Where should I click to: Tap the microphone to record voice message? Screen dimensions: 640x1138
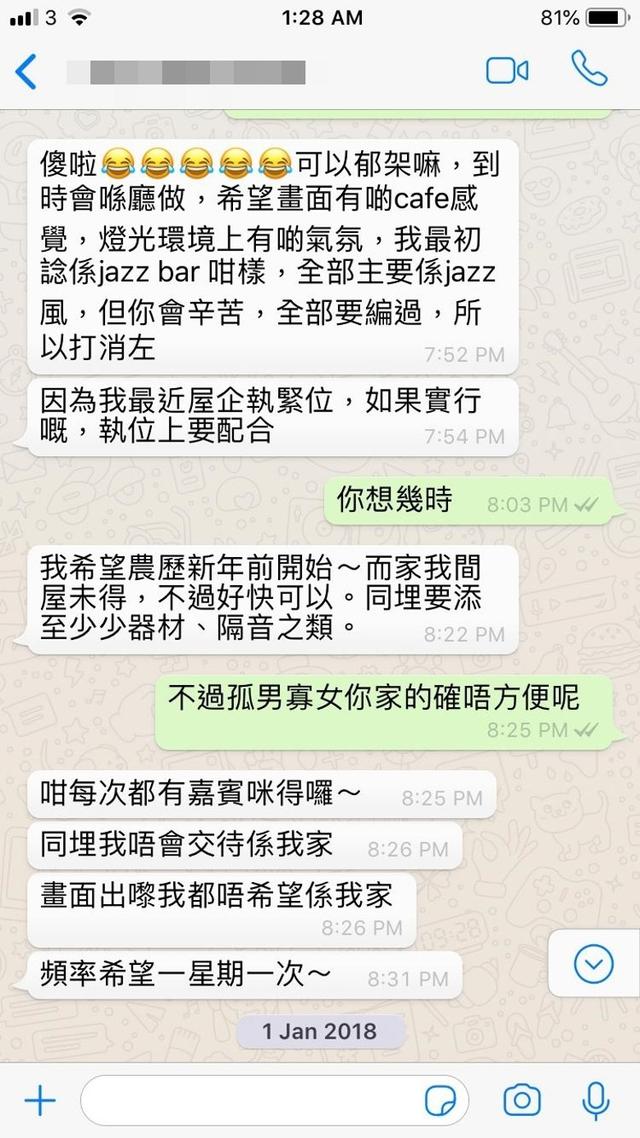click(x=596, y=1101)
